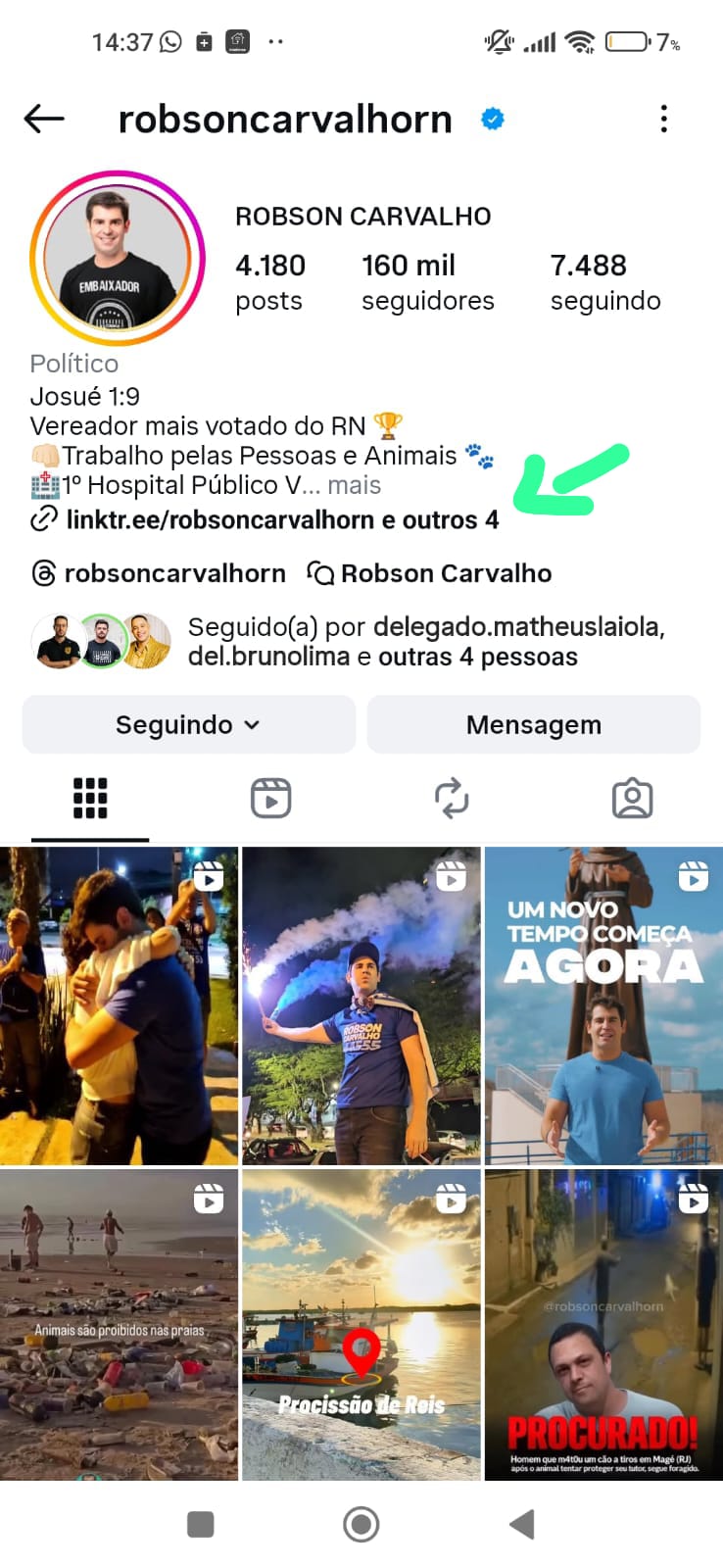Tap the Mensagem button
The width and height of the screenshot is (723, 1568).
pos(533,725)
